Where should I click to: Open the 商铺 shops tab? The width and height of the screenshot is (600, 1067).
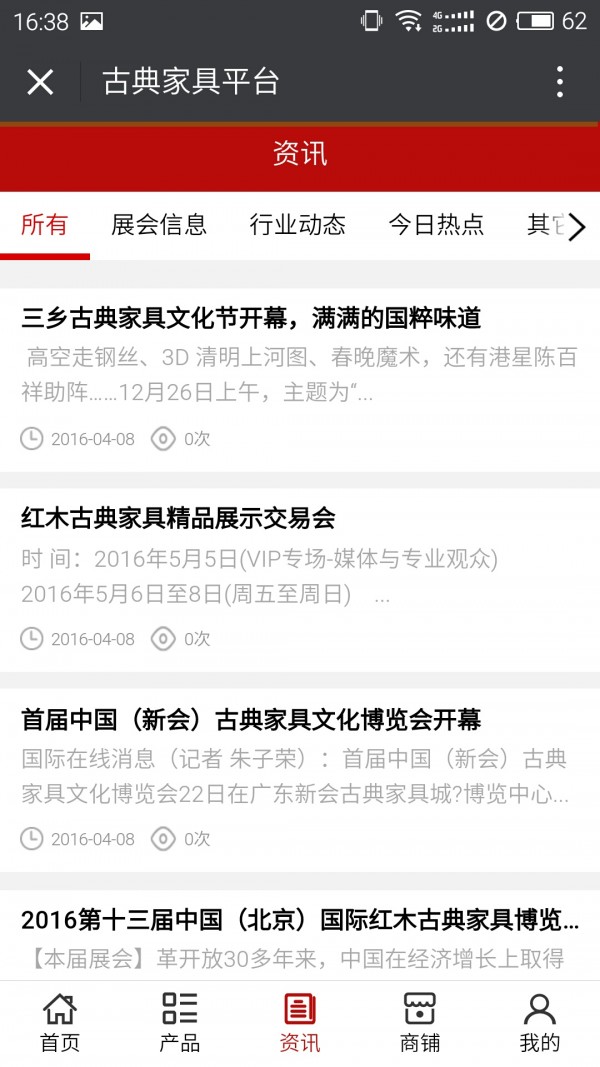pos(420,1023)
